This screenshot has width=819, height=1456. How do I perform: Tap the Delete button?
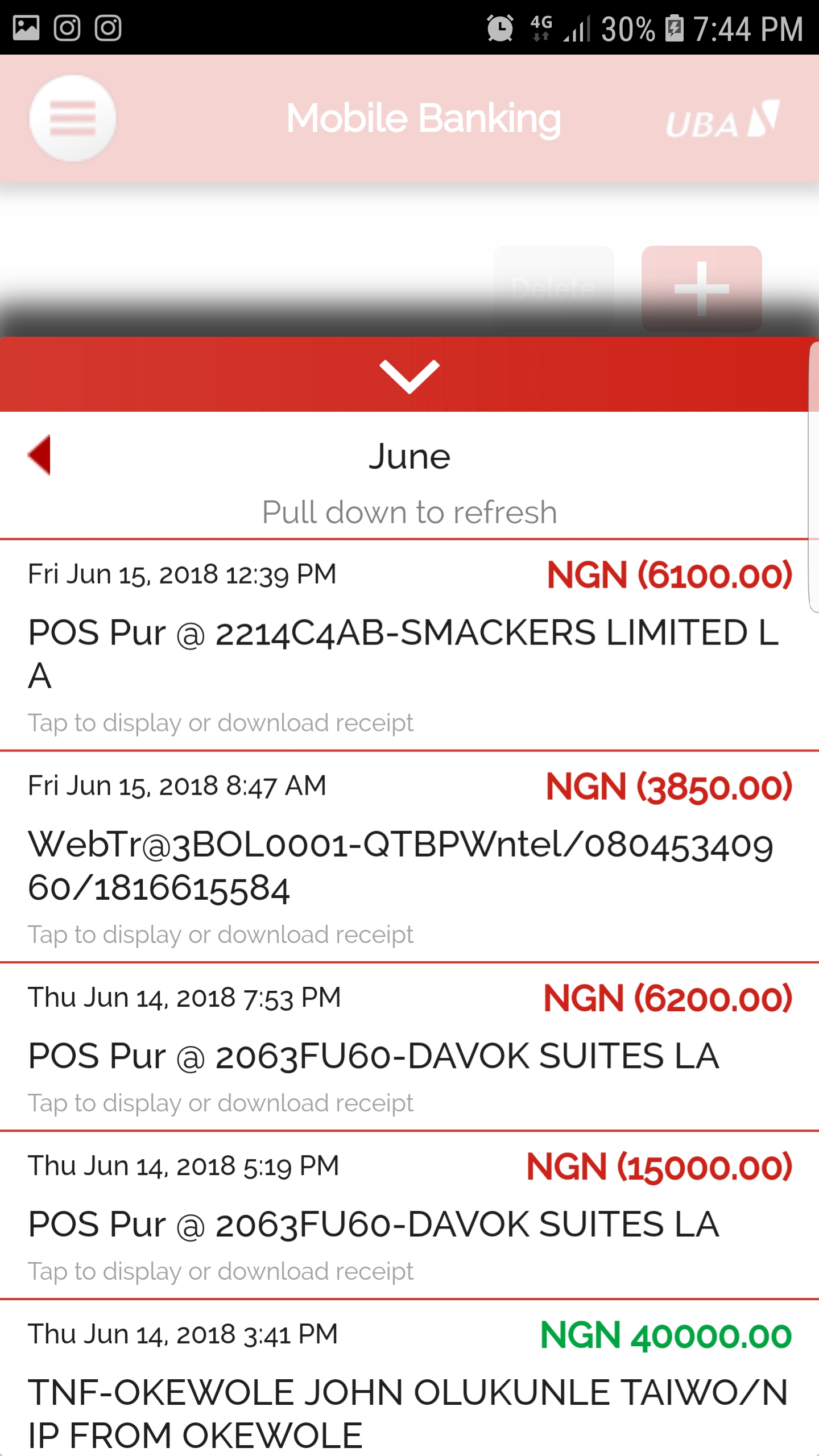click(x=553, y=288)
